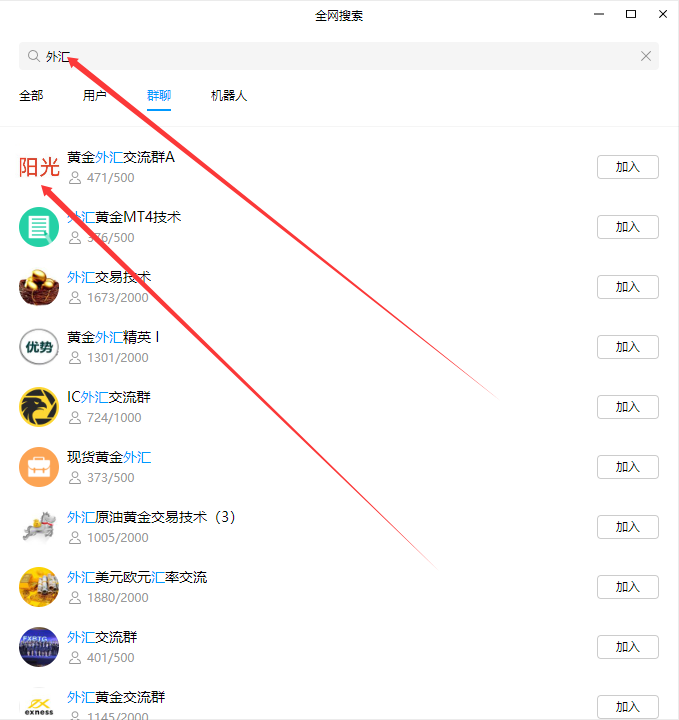Clear the search text with the X icon
Viewport: 679px width, 720px height.
[x=646, y=56]
